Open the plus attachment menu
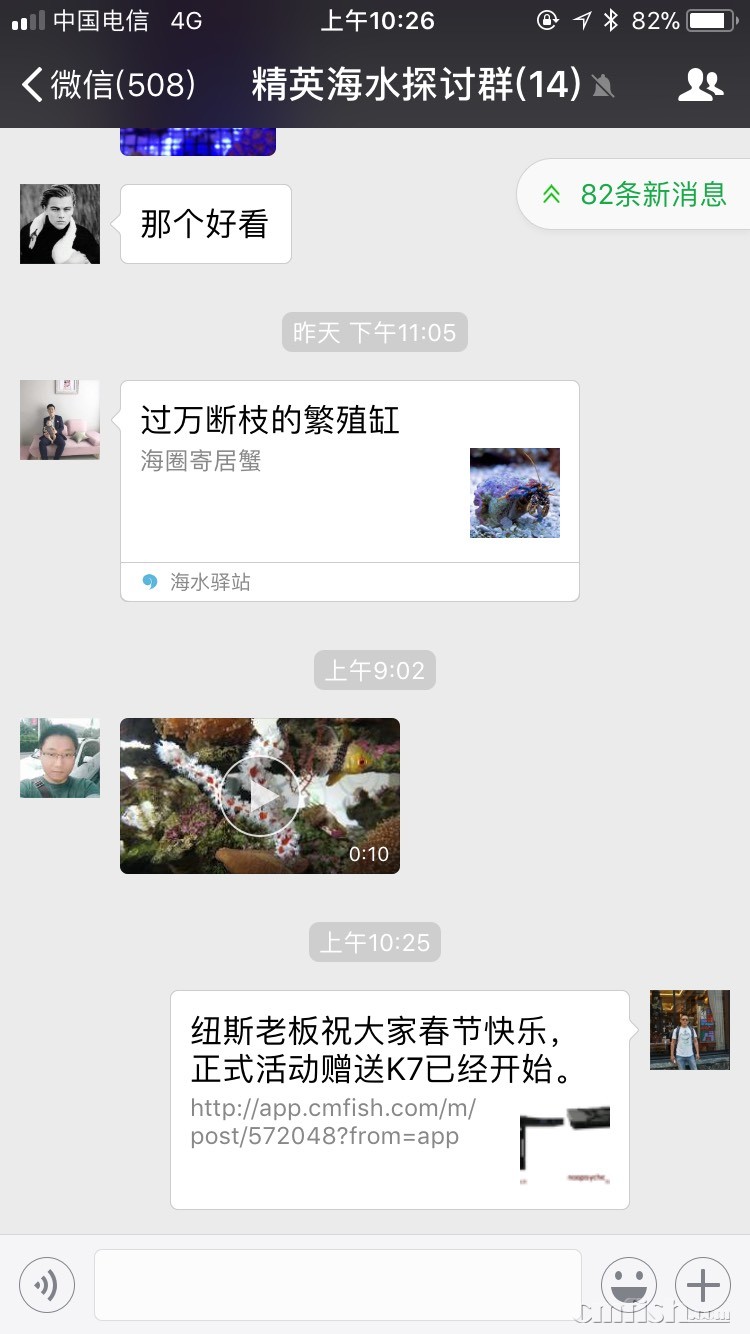 coord(703,1284)
